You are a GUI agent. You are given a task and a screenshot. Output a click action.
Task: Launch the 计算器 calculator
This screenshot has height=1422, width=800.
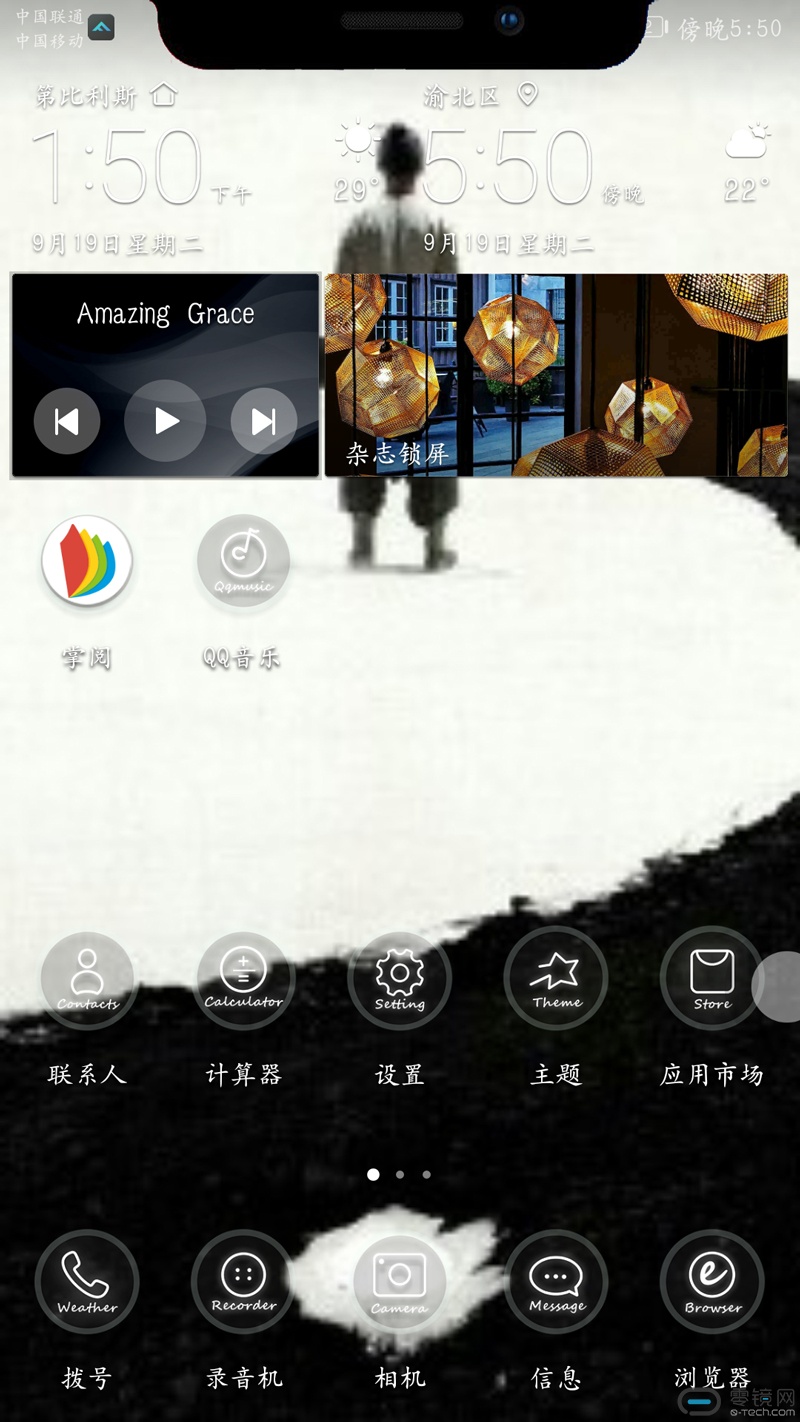click(243, 980)
